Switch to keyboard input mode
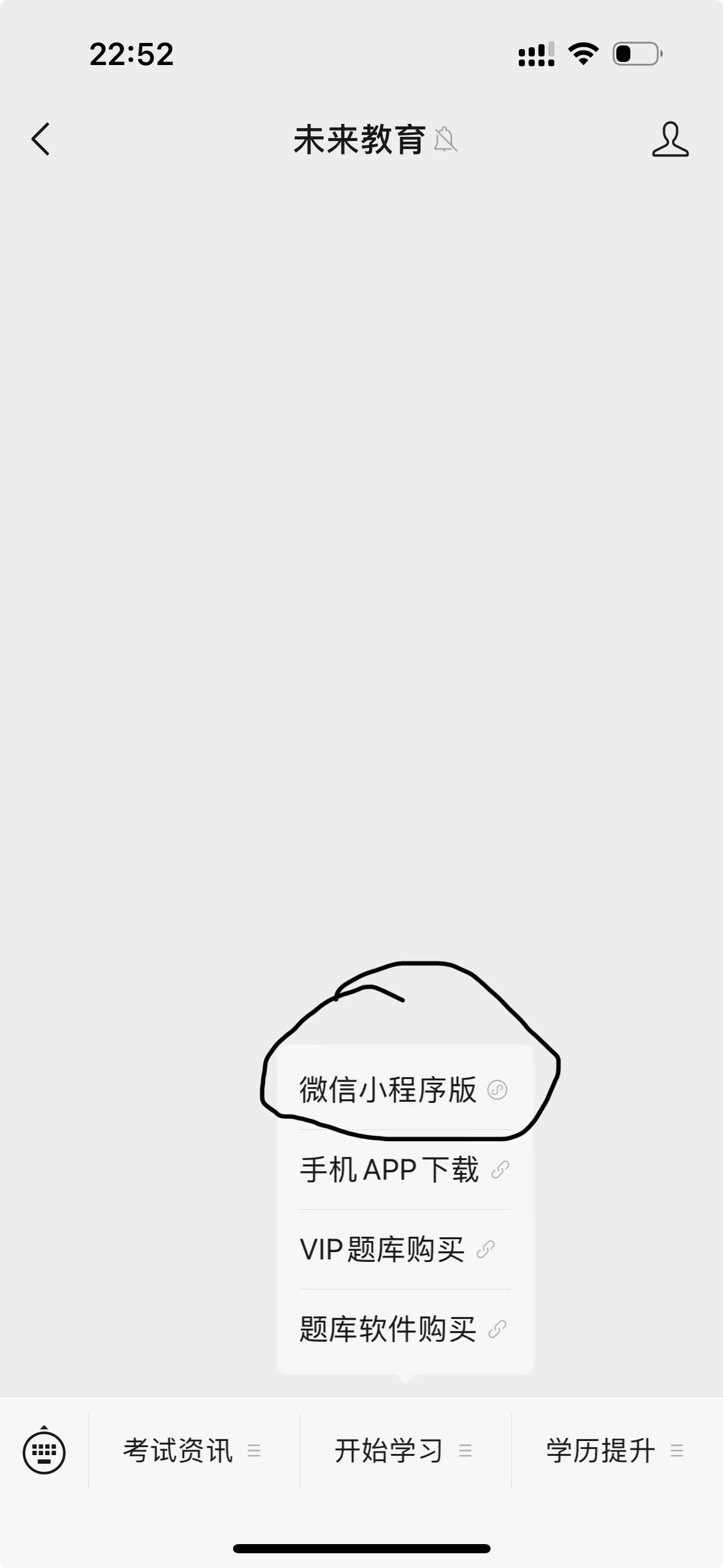The height and width of the screenshot is (1568, 723). click(44, 1451)
